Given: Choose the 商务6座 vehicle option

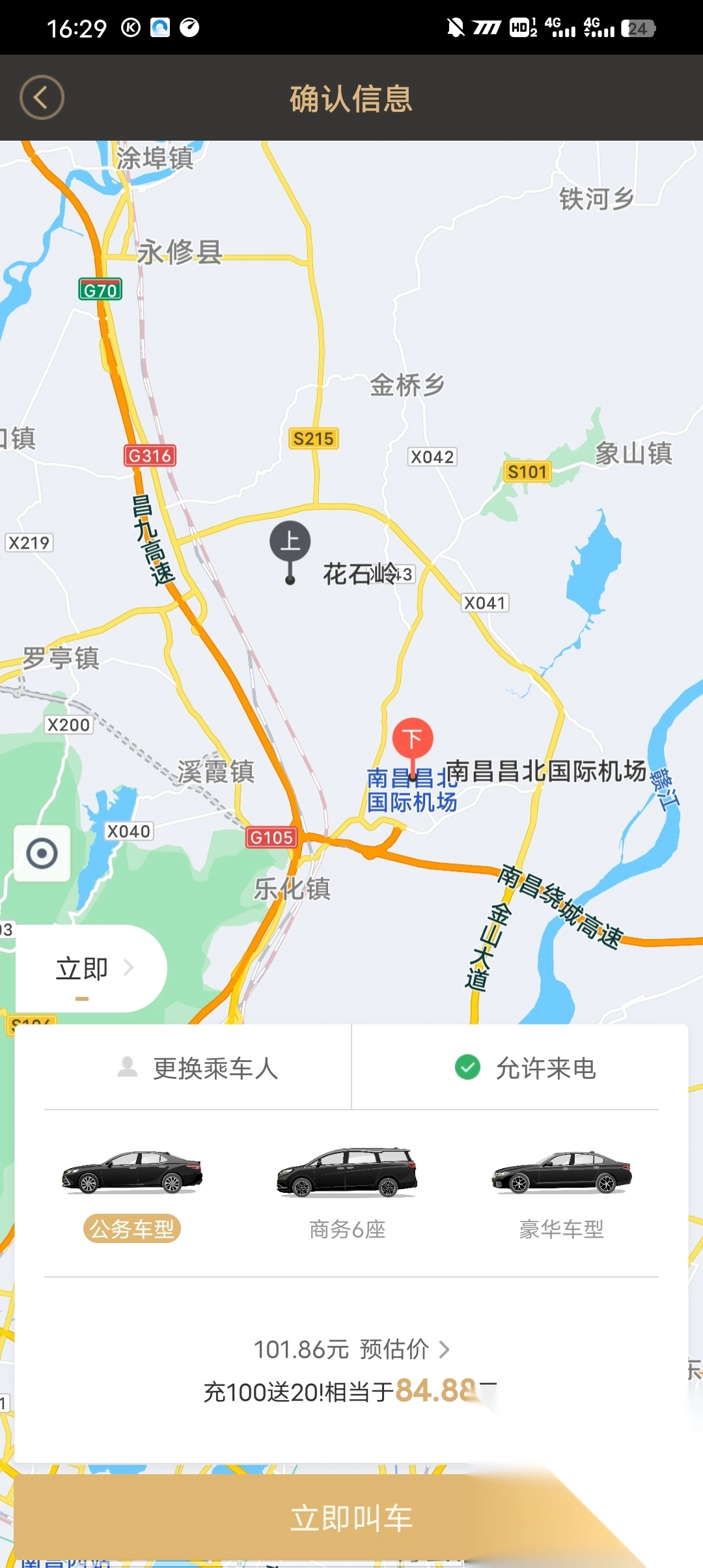Looking at the screenshot, I should click(347, 1192).
